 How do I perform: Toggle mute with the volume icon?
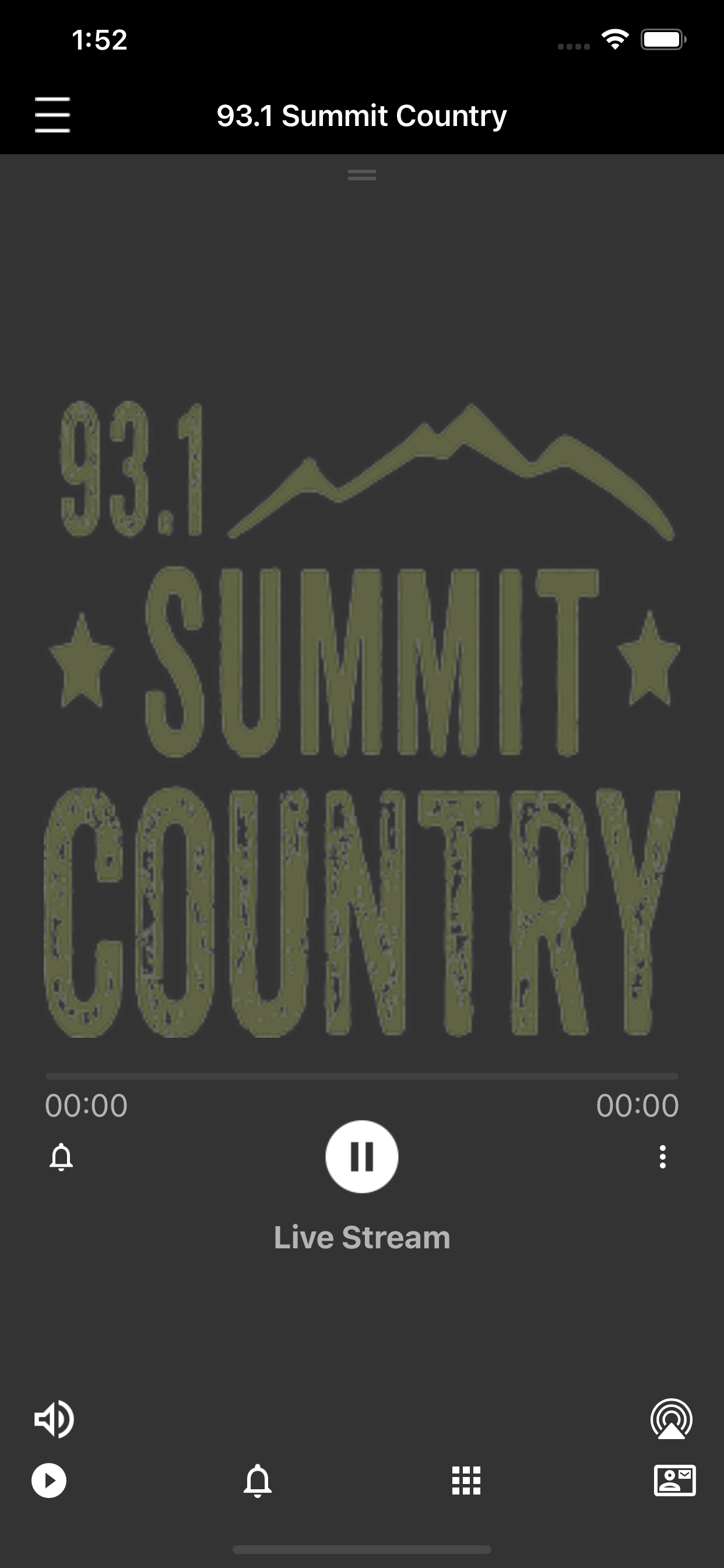click(x=54, y=1419)
